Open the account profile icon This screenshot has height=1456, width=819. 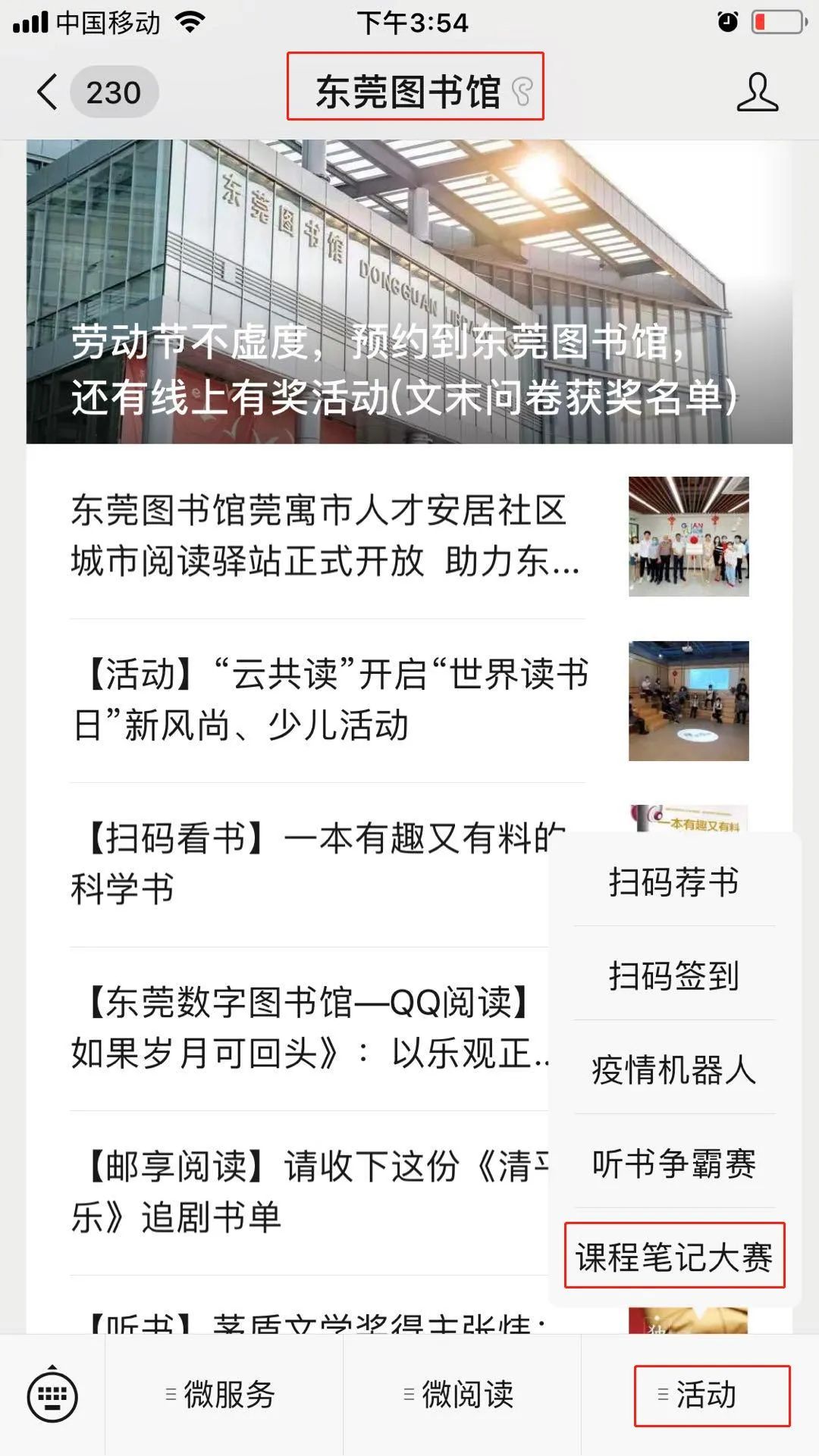click(x=758, y=92)
